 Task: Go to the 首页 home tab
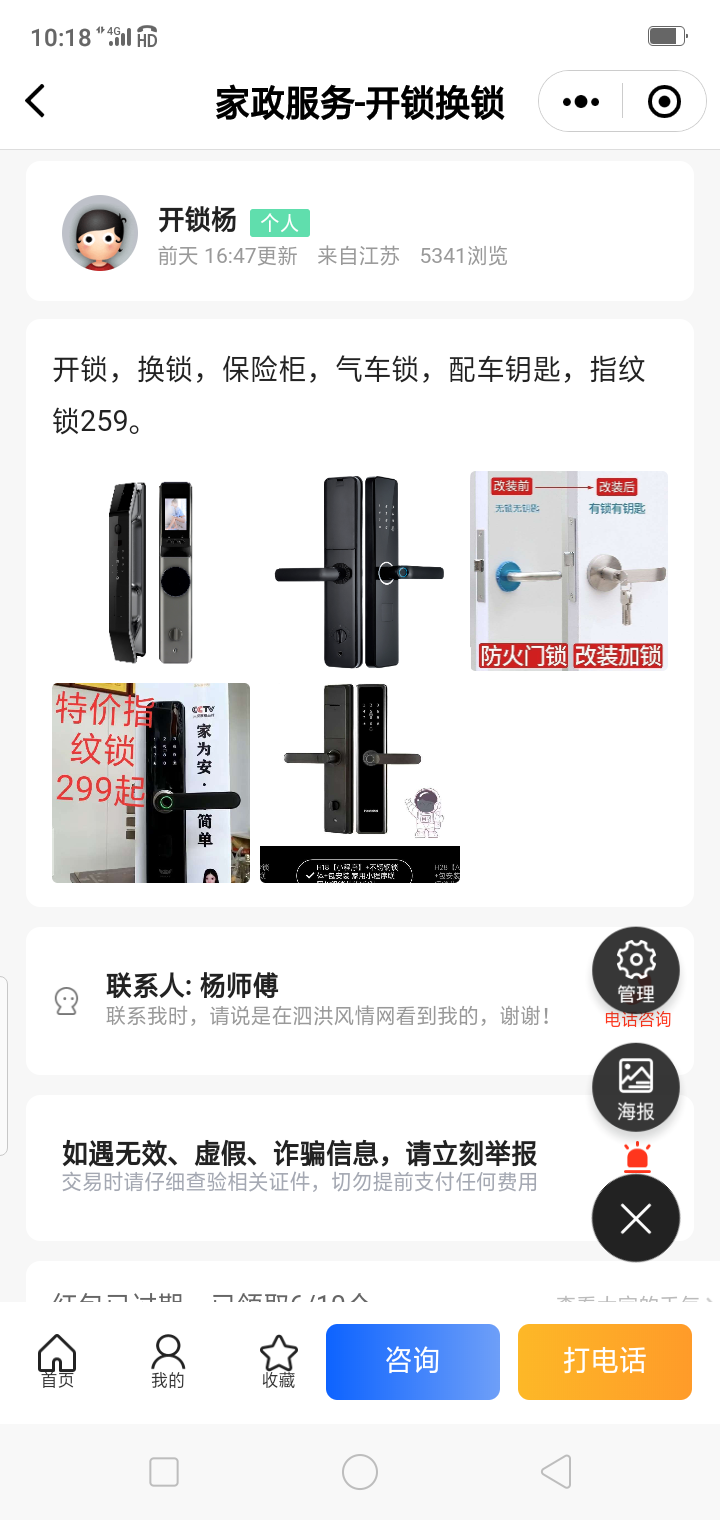[x=57, y=1361]
